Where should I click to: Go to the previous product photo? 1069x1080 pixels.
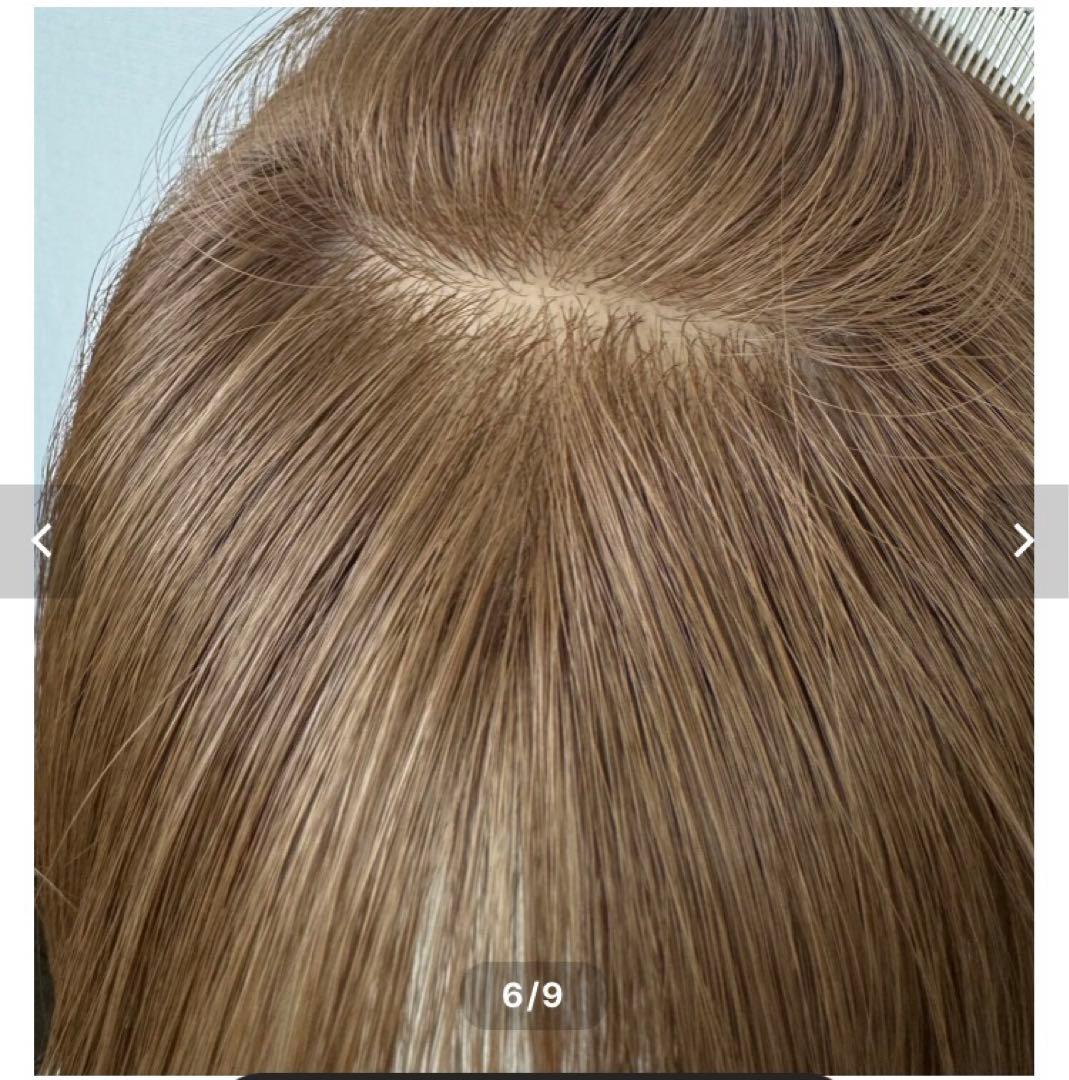[x=41, y=541]
